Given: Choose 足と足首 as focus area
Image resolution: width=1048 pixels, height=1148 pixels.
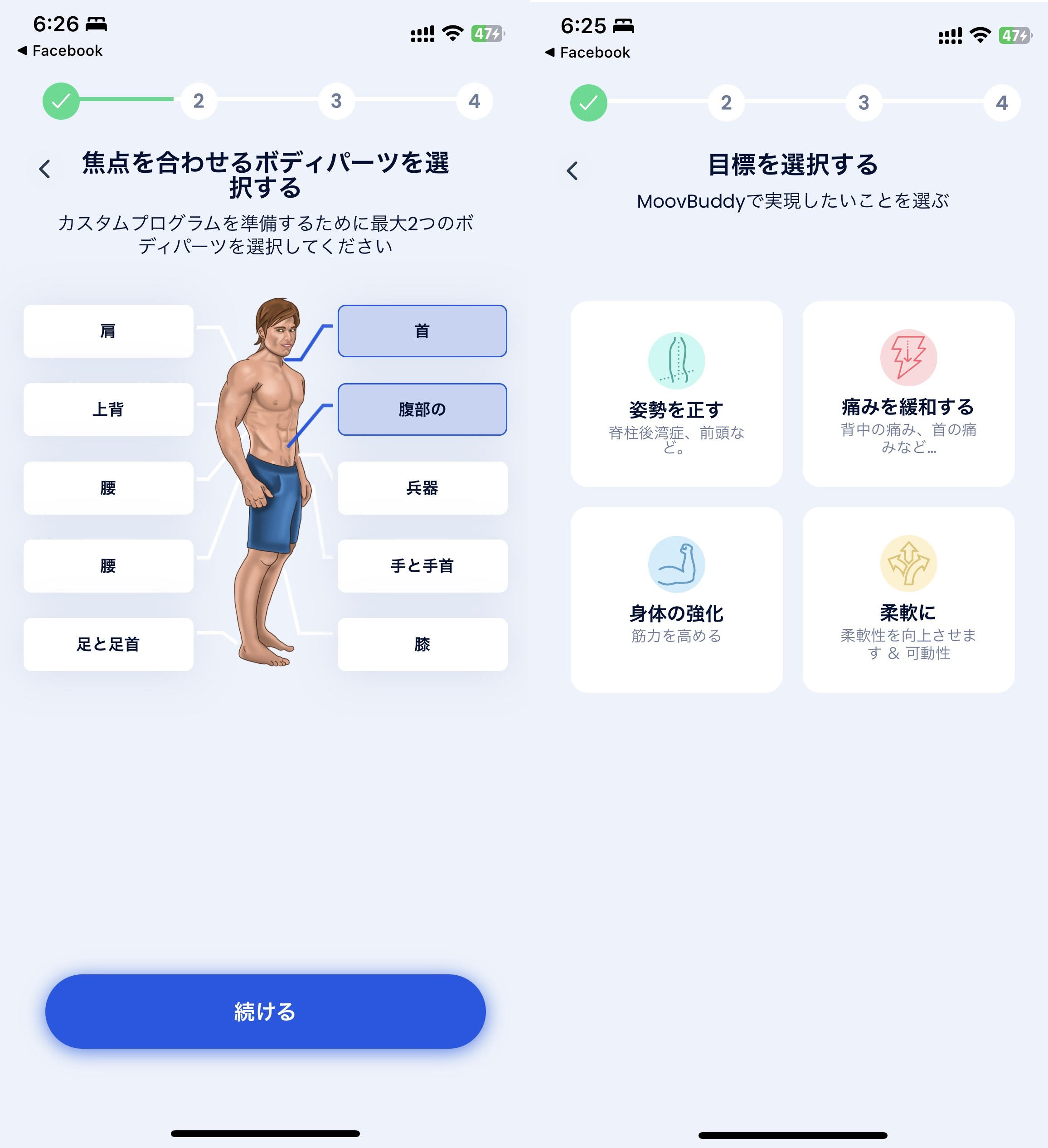Looking at the screenshot, I should pos(108,644).
